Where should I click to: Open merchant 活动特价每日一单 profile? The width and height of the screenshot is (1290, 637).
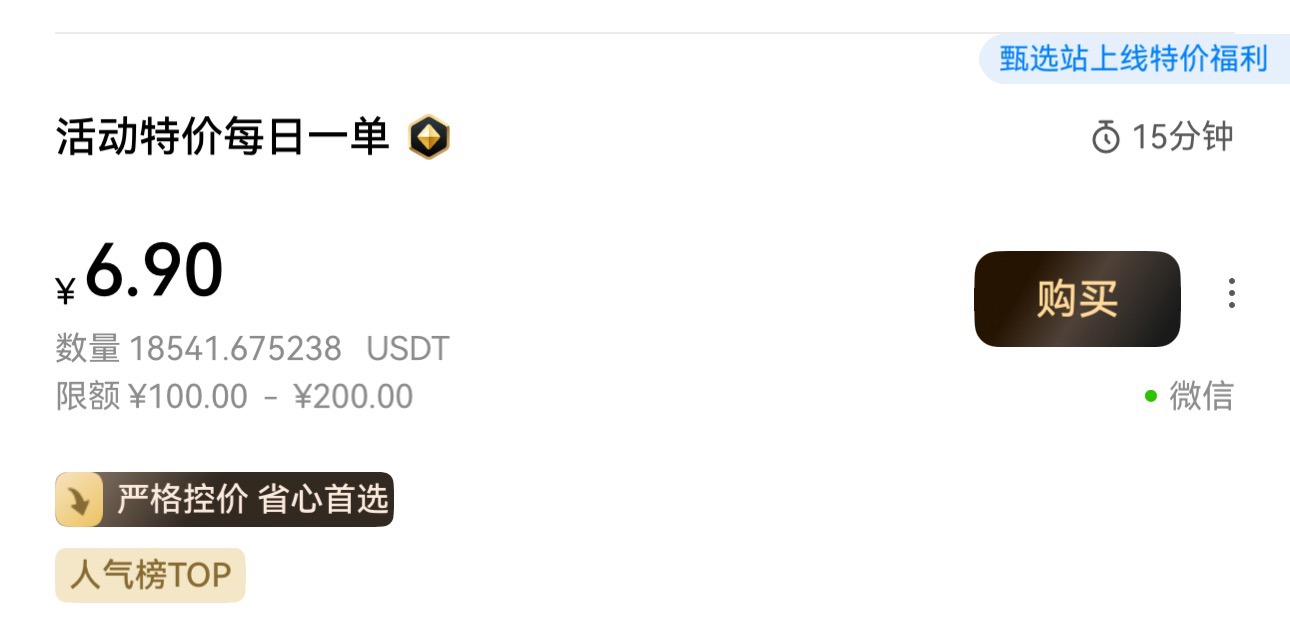(x=222, y=137)
